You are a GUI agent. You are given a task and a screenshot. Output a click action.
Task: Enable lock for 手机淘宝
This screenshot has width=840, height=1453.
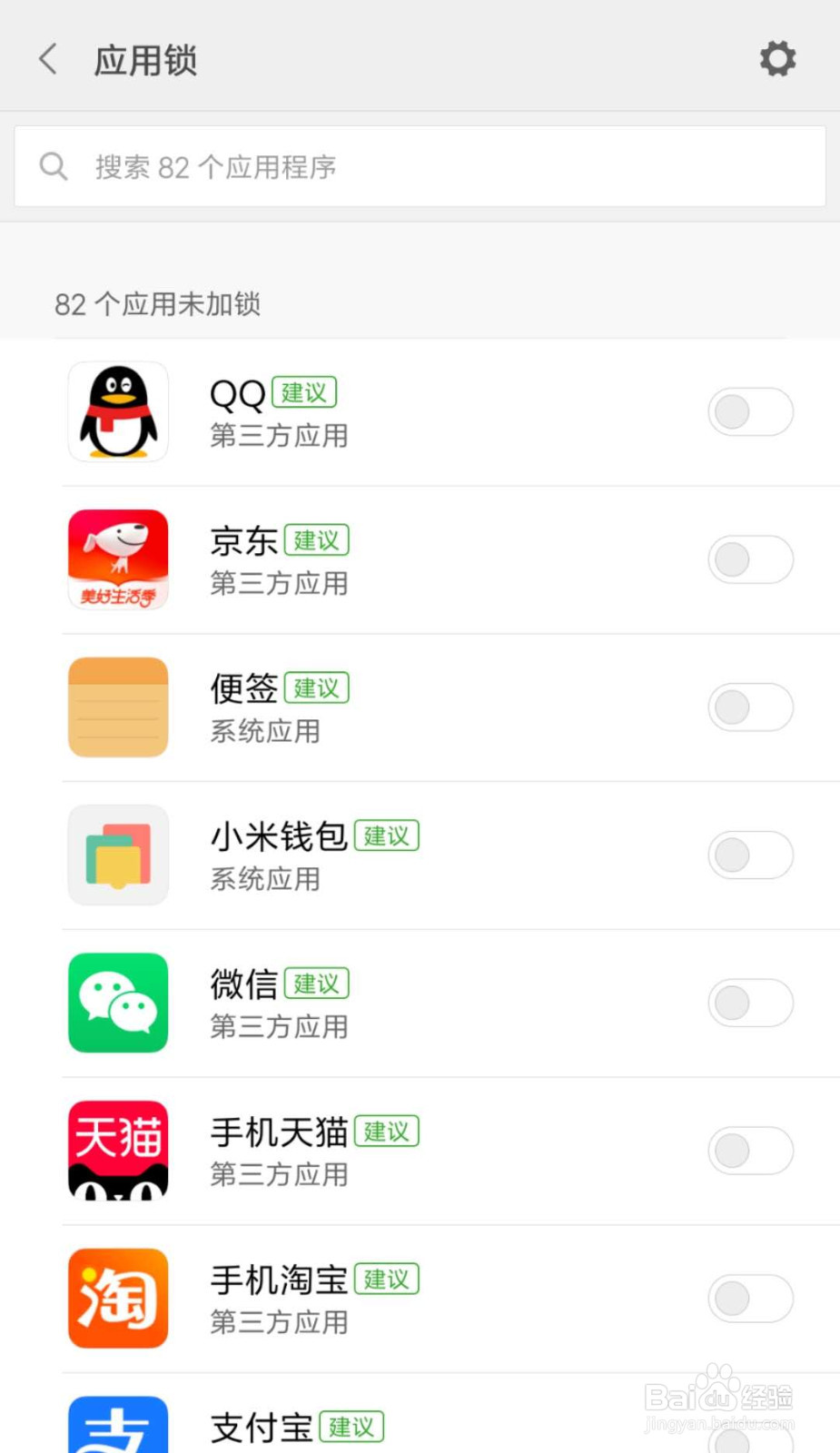[751, 1299]
